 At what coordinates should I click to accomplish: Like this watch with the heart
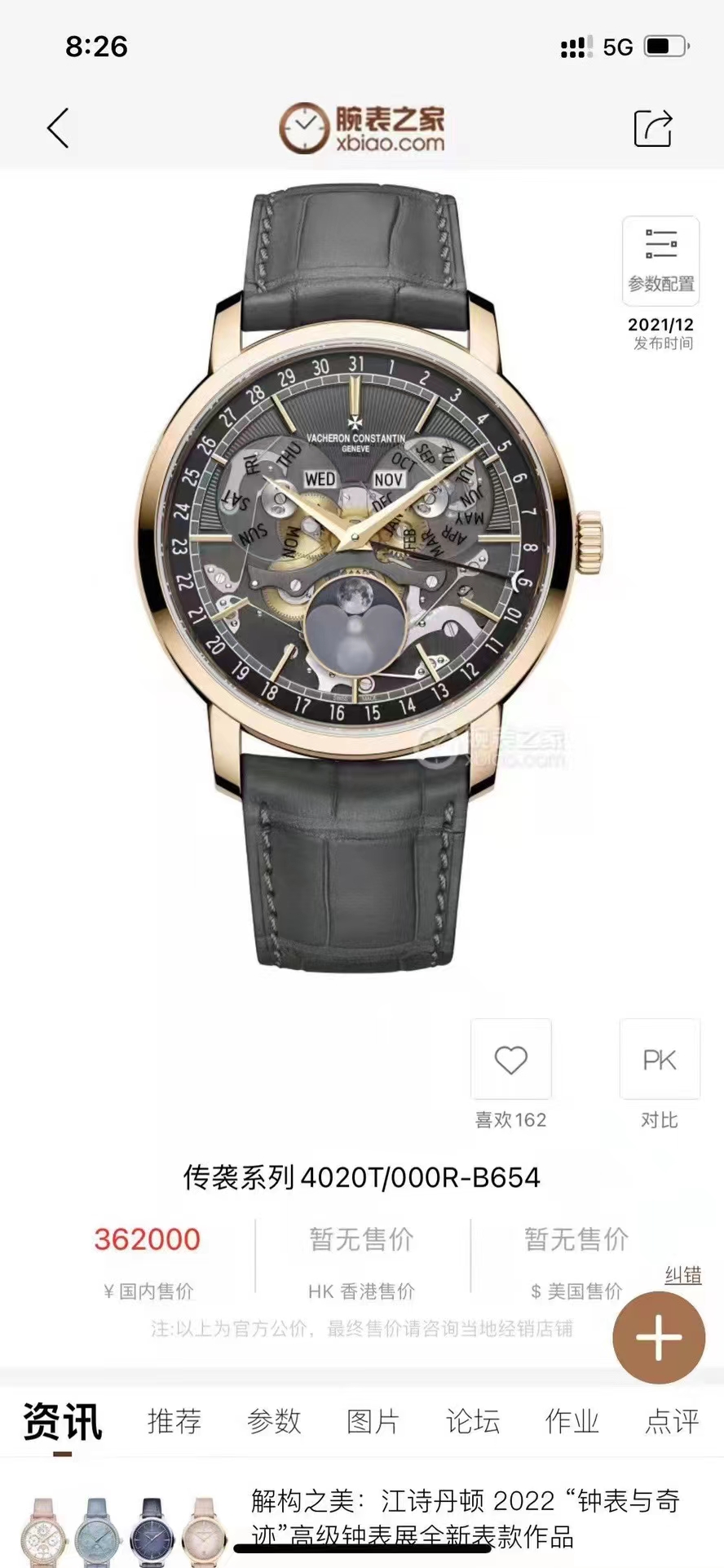(x=511, y=1060)
